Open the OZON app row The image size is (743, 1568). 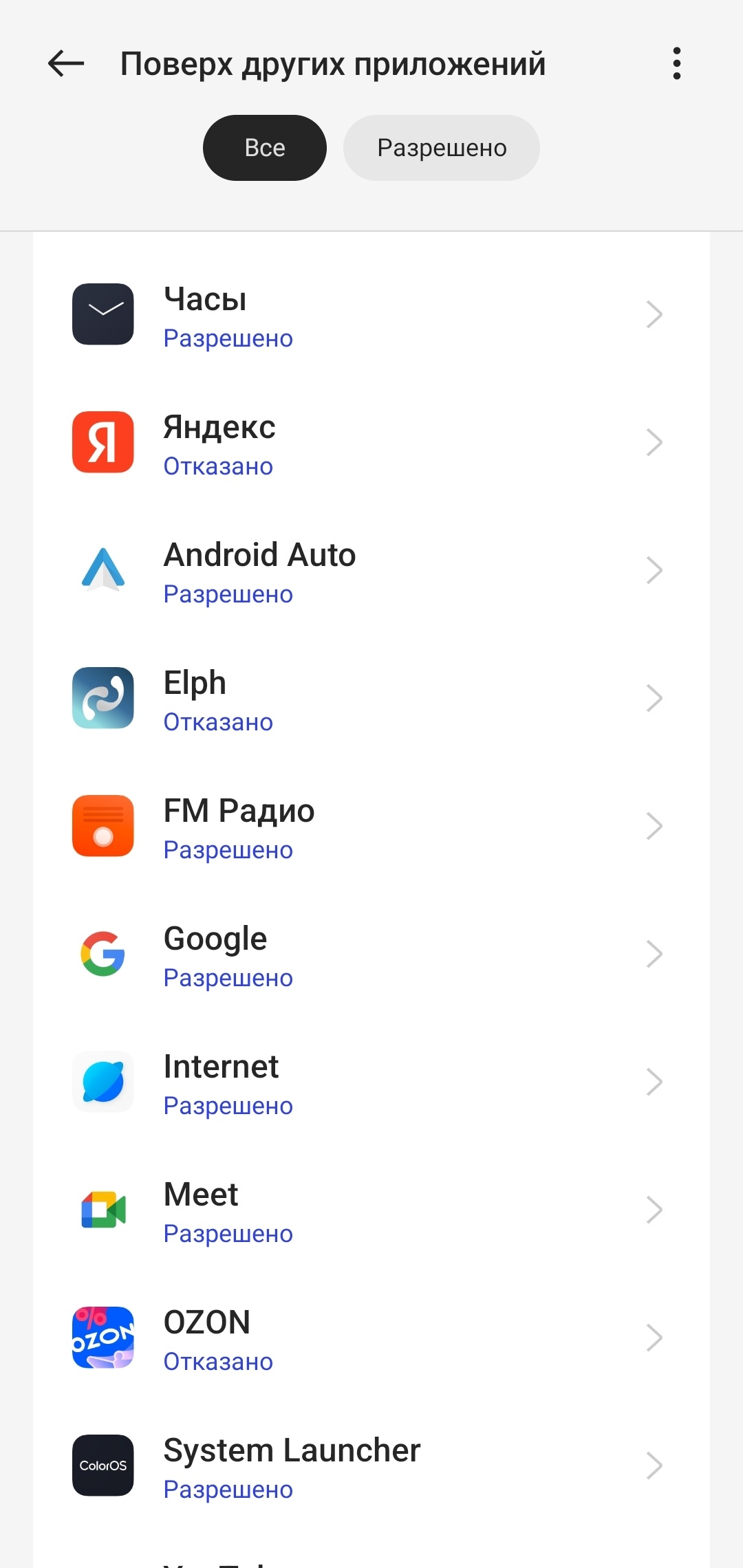371,1338
